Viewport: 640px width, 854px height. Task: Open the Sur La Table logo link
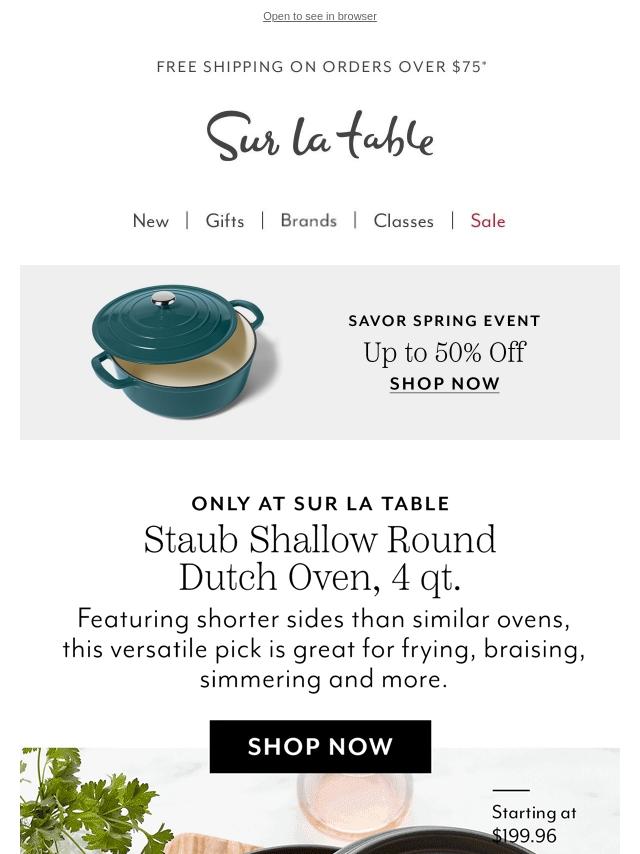[320, 136]
